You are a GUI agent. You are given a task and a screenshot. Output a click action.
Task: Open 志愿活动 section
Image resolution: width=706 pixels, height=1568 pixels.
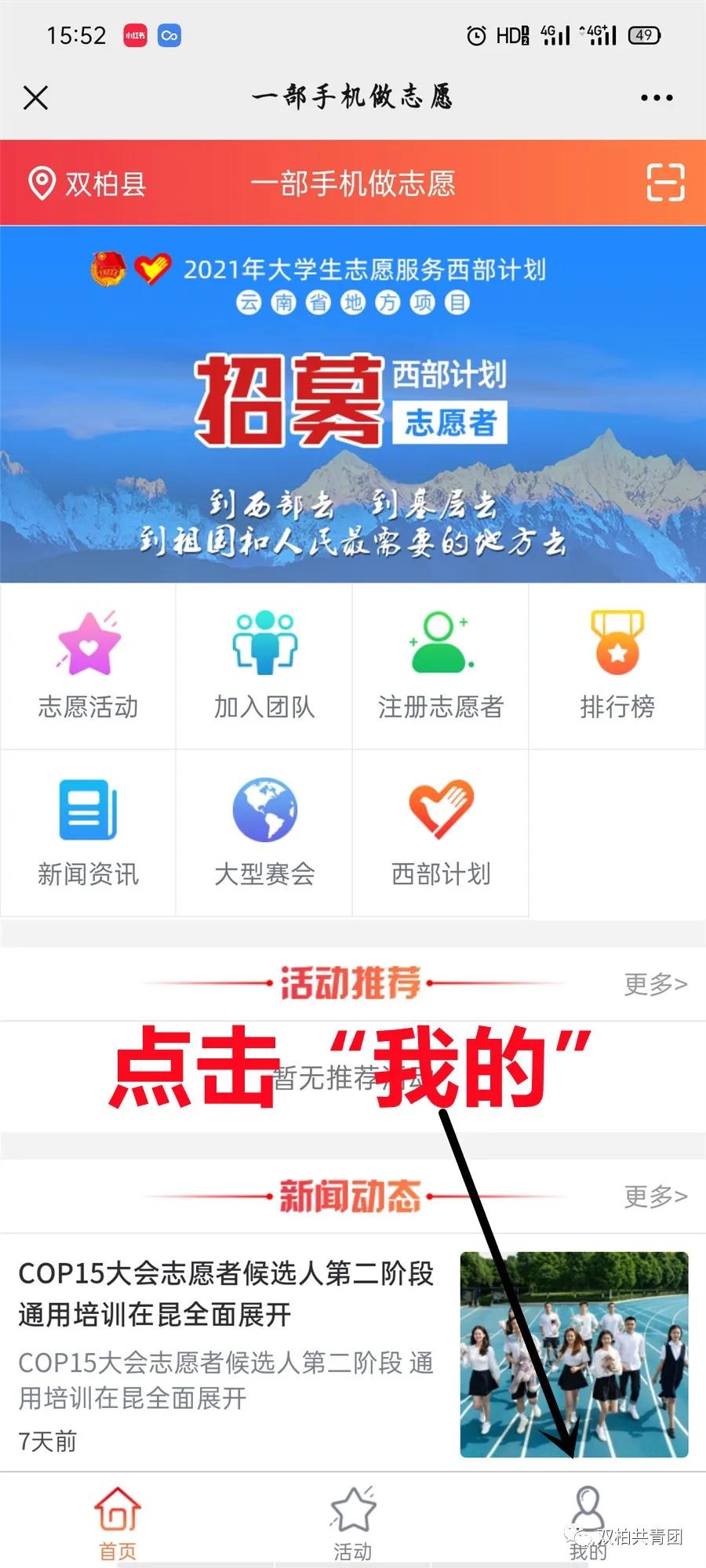pyautogui.click(x=88, y=666)
